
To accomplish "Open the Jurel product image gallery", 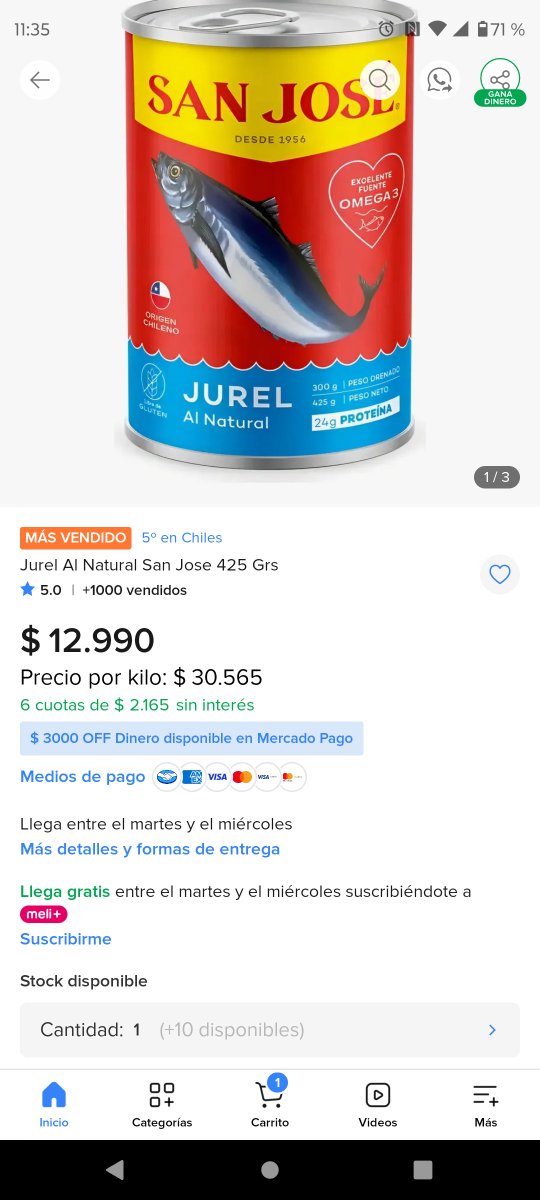I will [270, 240].
